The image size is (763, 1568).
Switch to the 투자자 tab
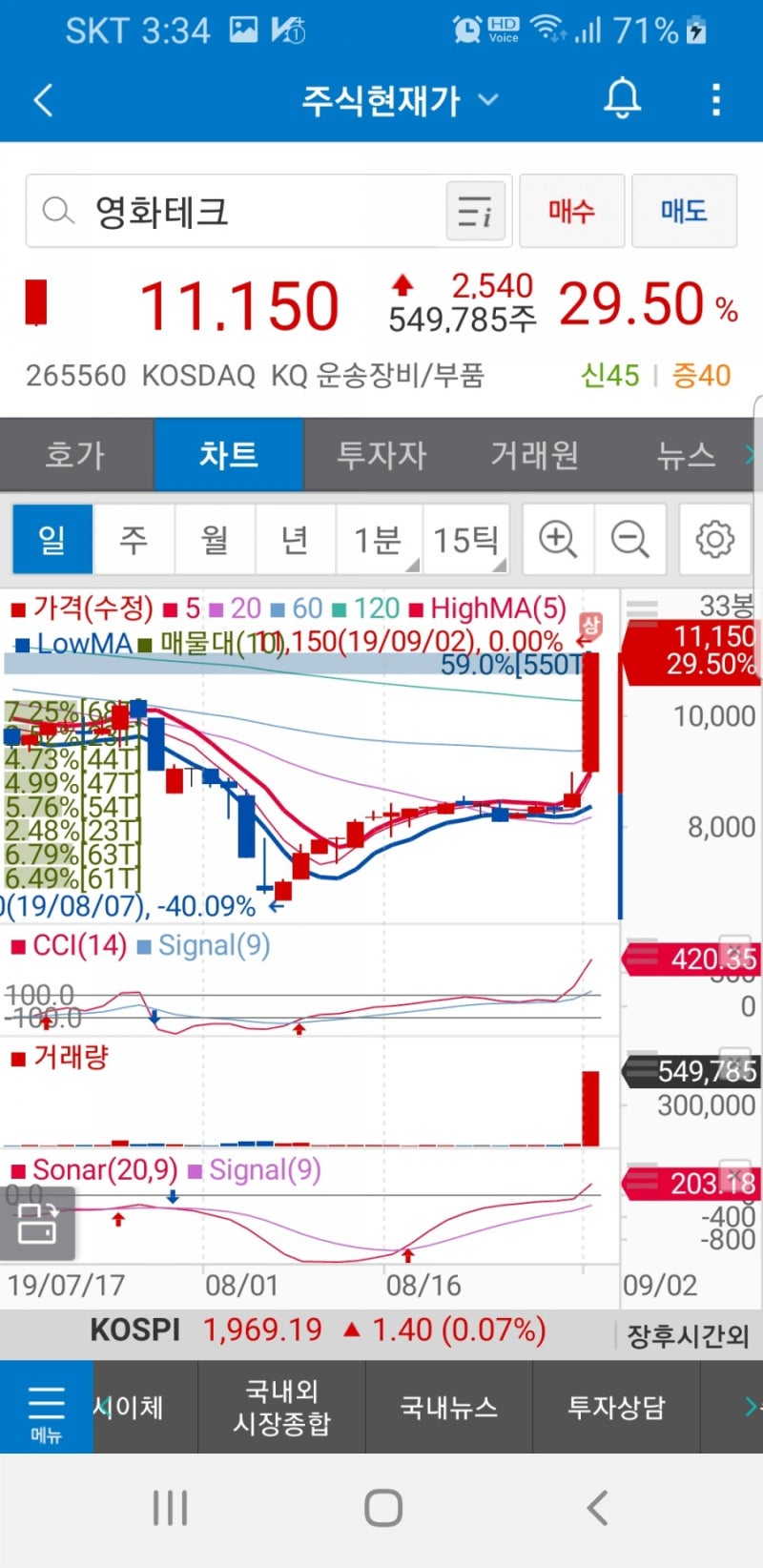coord(381,455)
